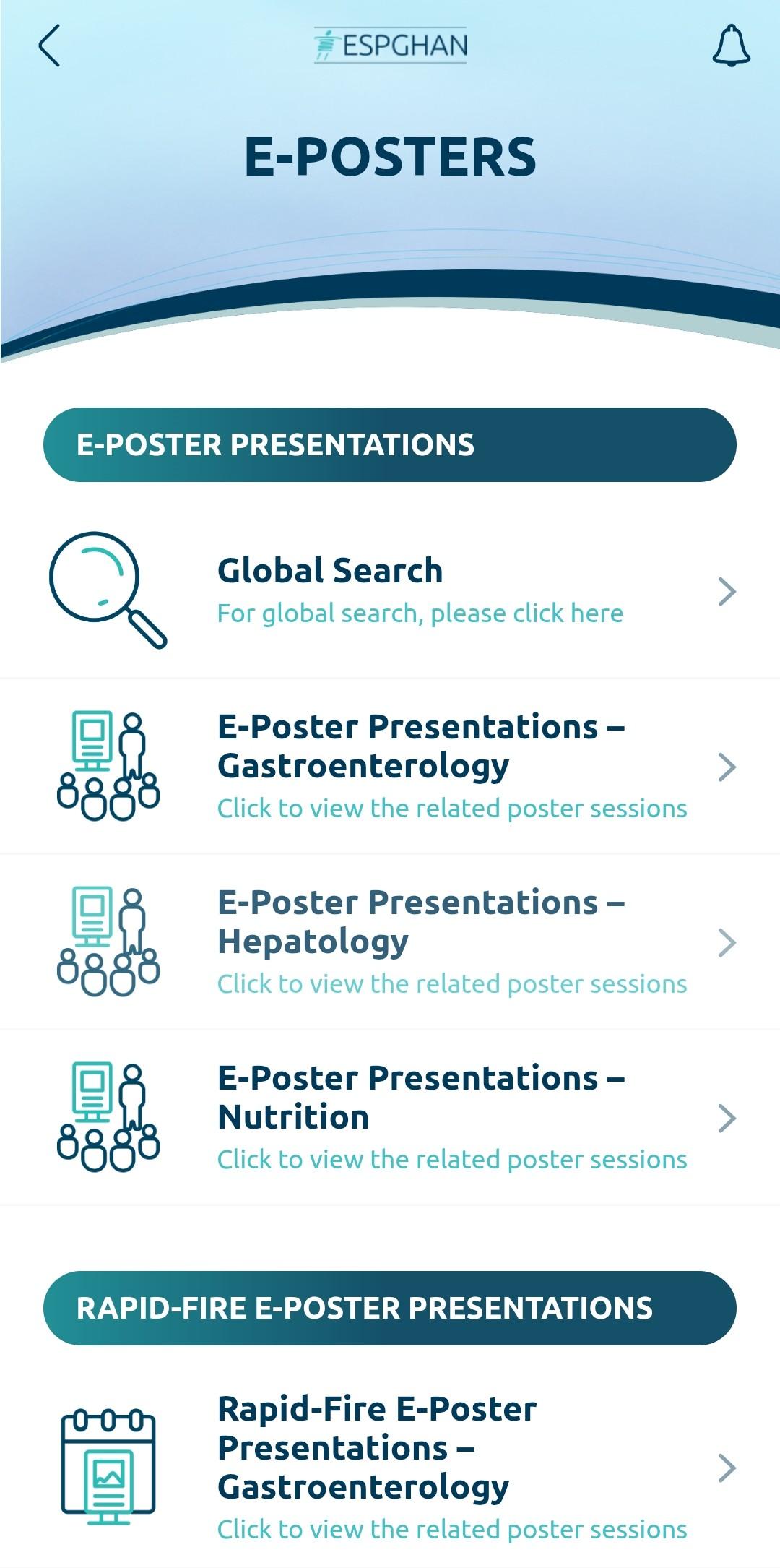Go back using the top-left arrow
This screenshot has height=1568, width=780.
(49, 46)
